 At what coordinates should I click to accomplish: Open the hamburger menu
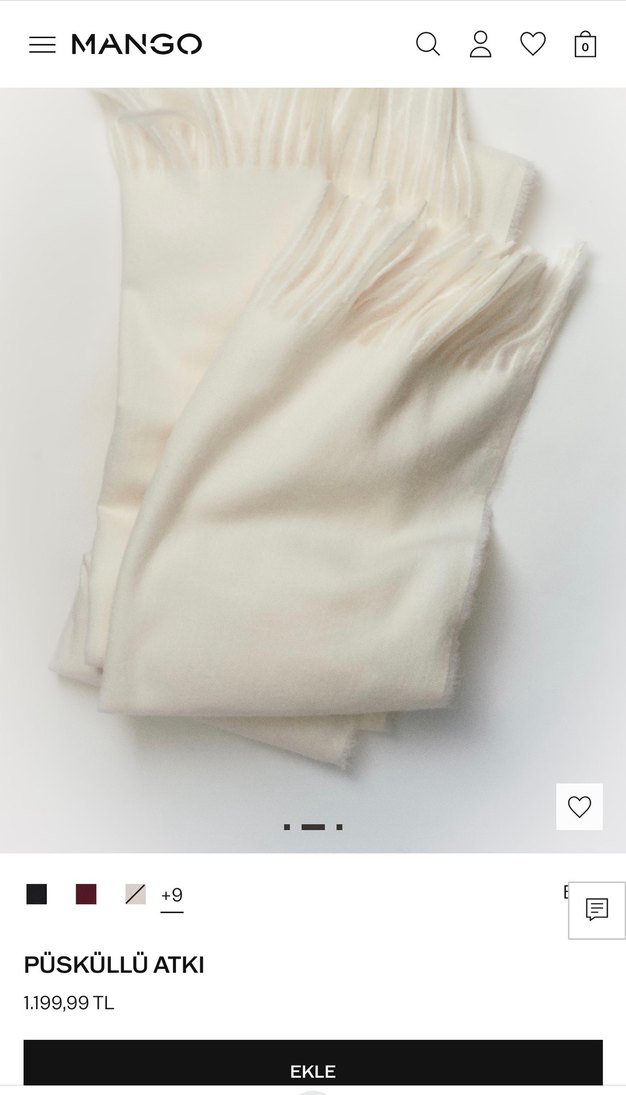(42, 44)
